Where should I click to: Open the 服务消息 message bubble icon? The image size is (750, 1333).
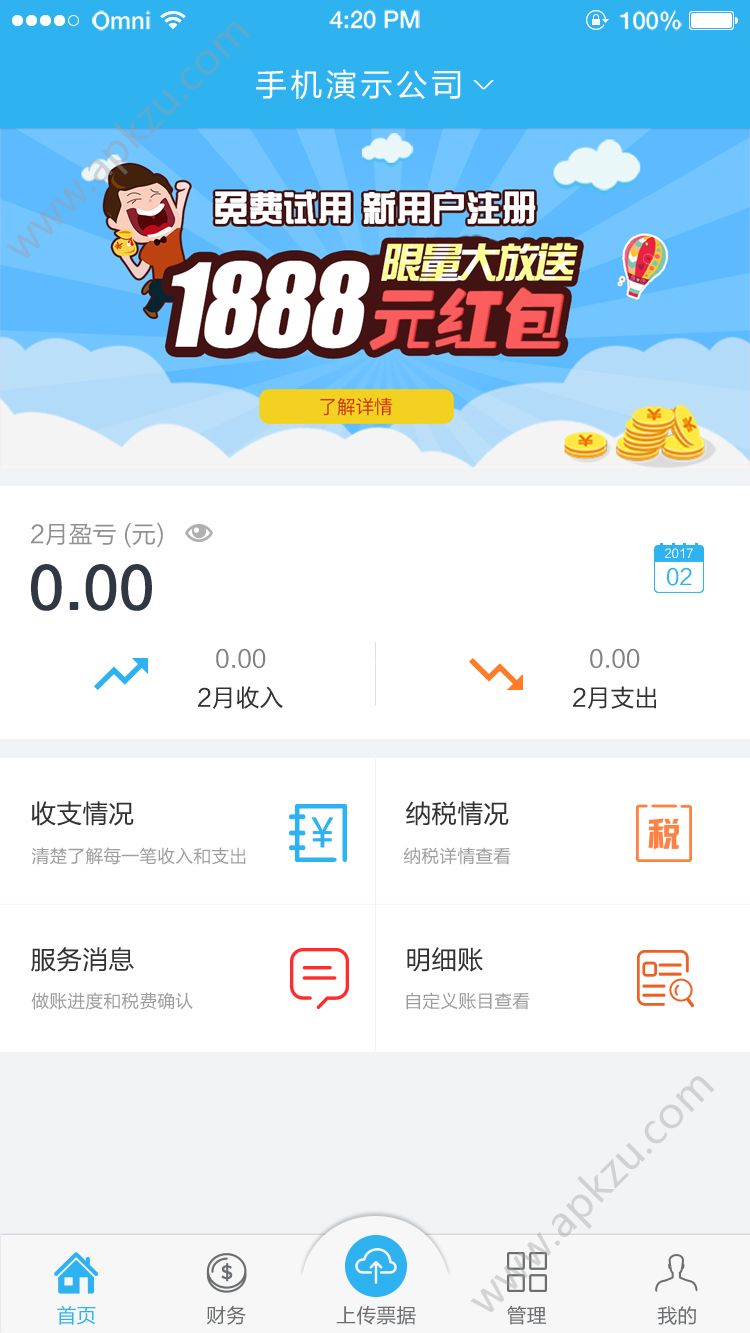[x=318, y=979]
